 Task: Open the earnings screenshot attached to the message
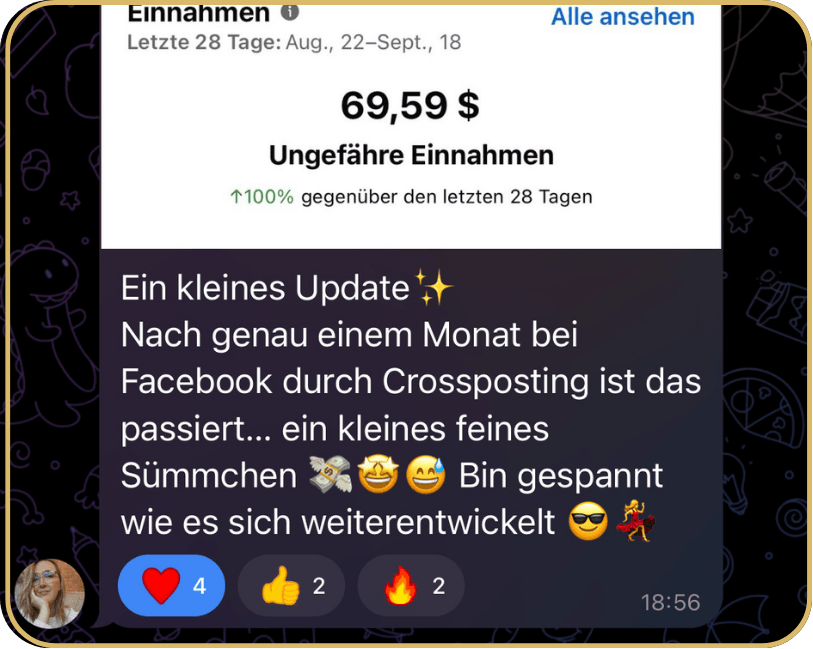410,125
